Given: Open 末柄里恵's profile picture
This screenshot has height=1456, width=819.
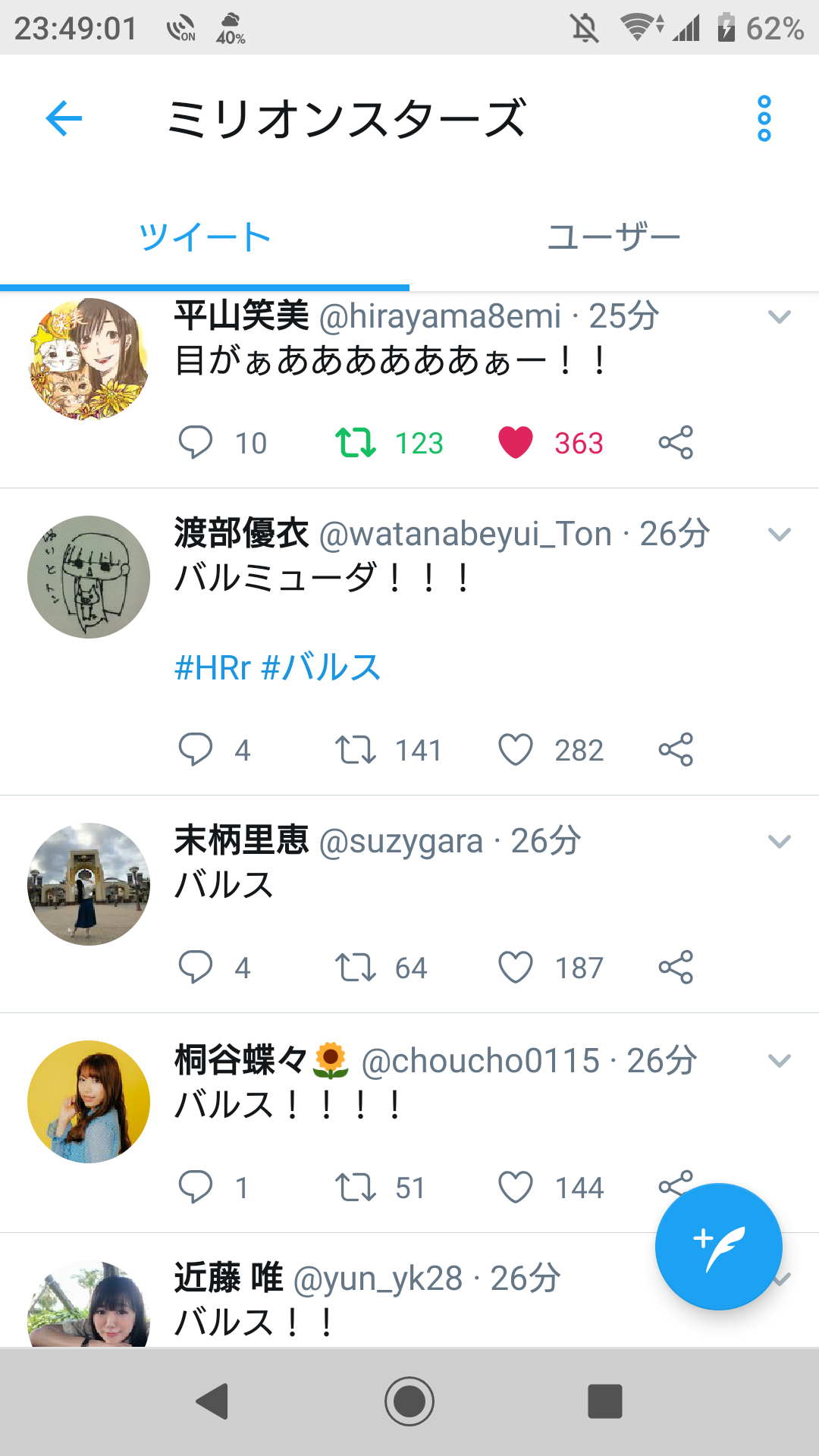Looking at the screenshot, I should click(x=89, y=884).
